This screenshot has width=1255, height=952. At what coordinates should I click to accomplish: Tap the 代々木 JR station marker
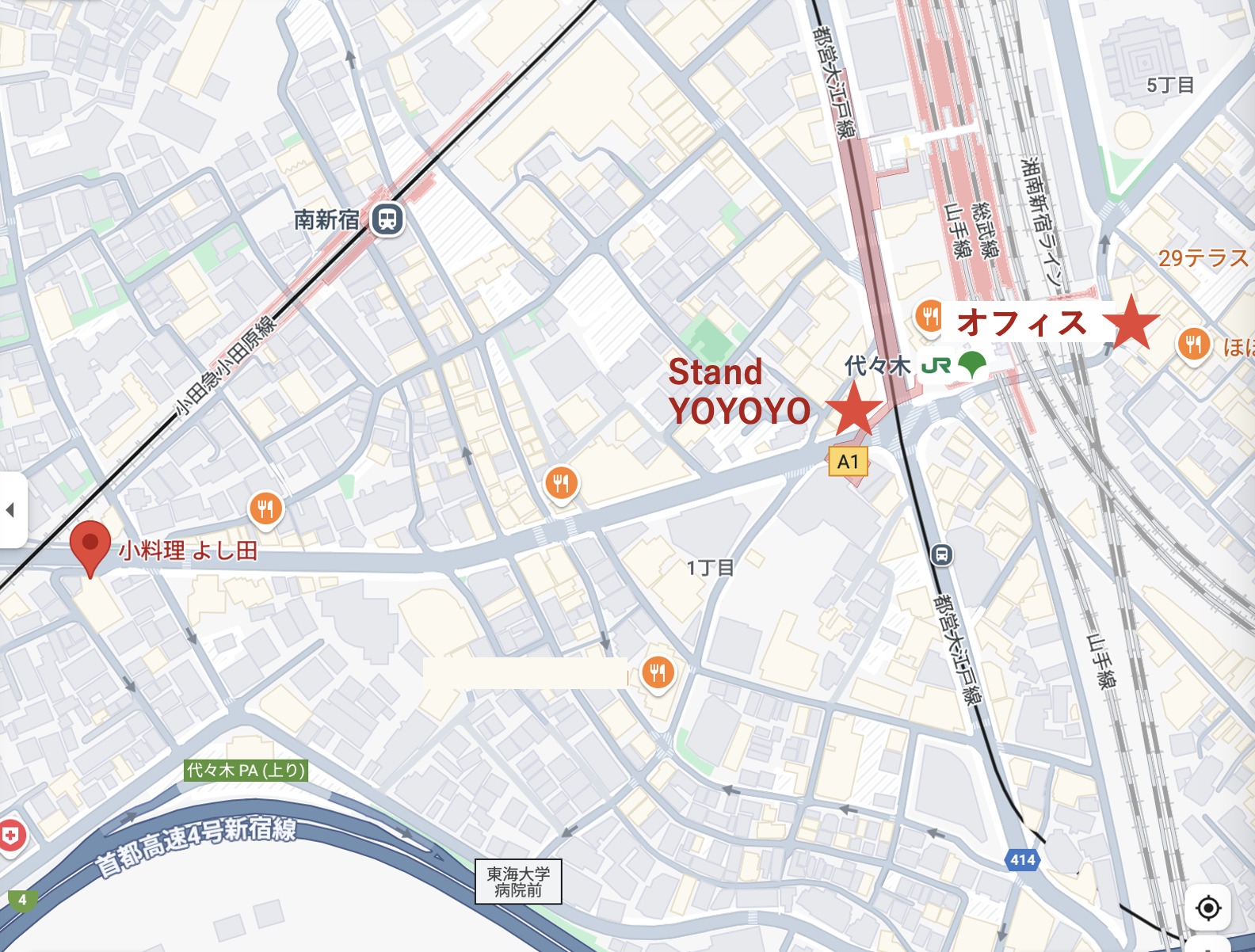[x=936, y=366]
